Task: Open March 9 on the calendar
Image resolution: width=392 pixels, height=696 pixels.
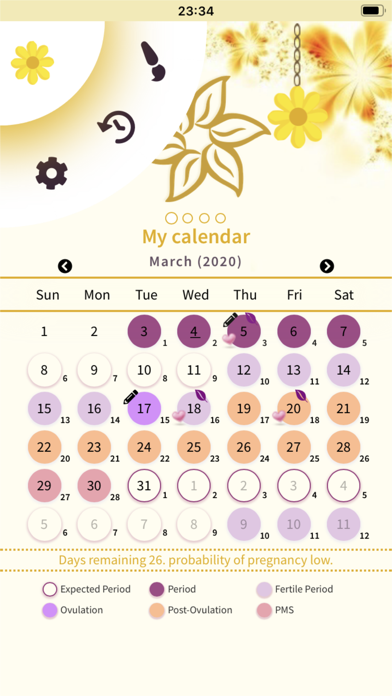Action: point(94,370)
